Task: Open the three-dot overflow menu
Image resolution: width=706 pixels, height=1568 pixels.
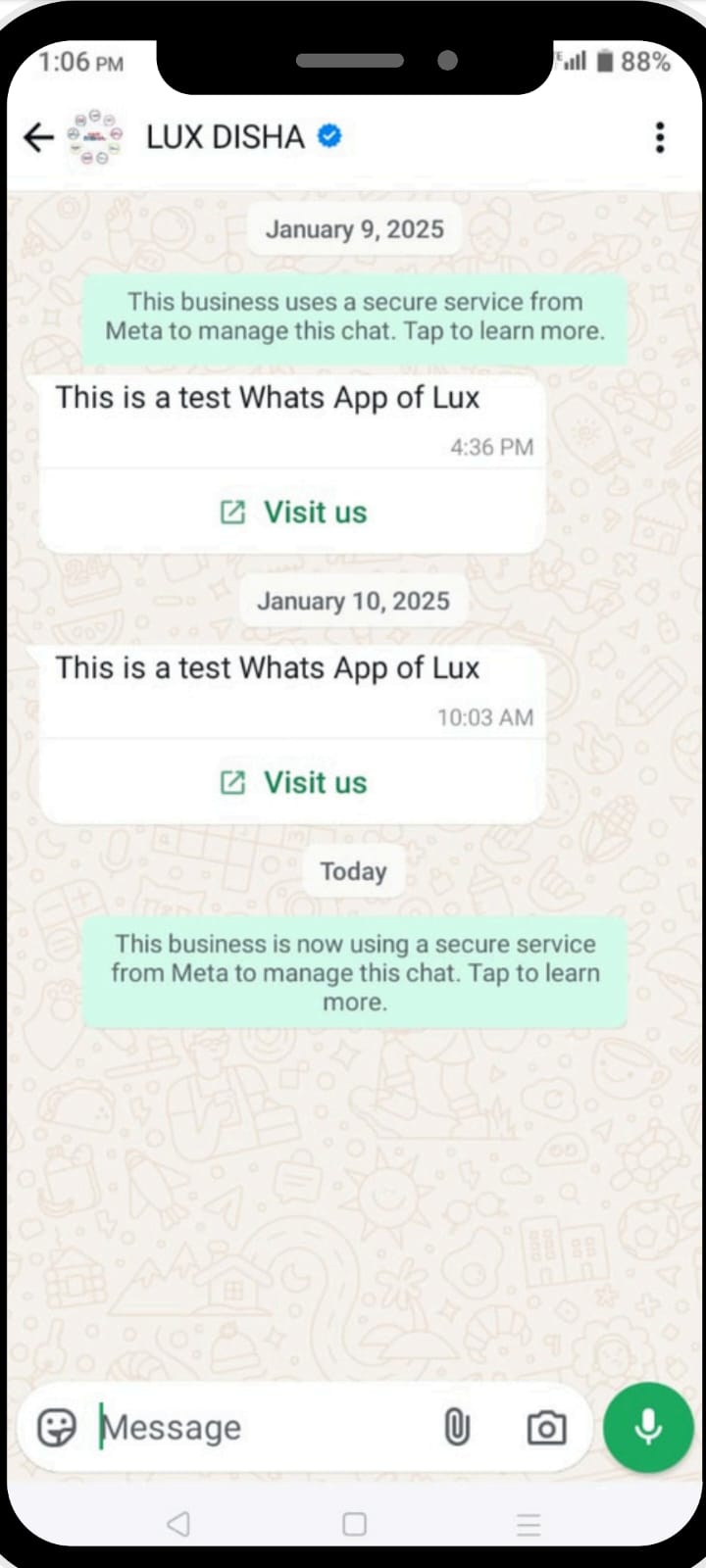Action: [660, 137]
